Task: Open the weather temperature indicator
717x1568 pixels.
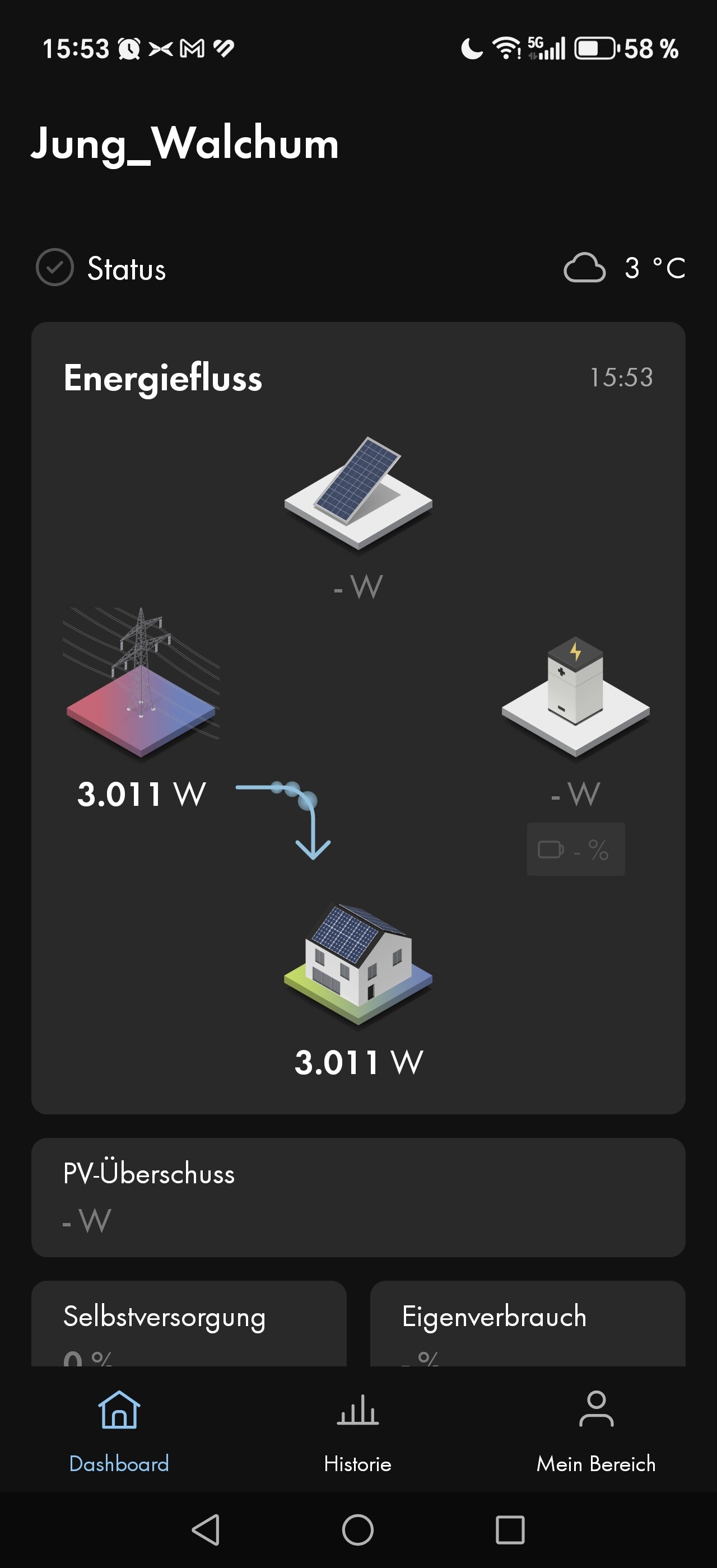Action: (x=625, y=268)
